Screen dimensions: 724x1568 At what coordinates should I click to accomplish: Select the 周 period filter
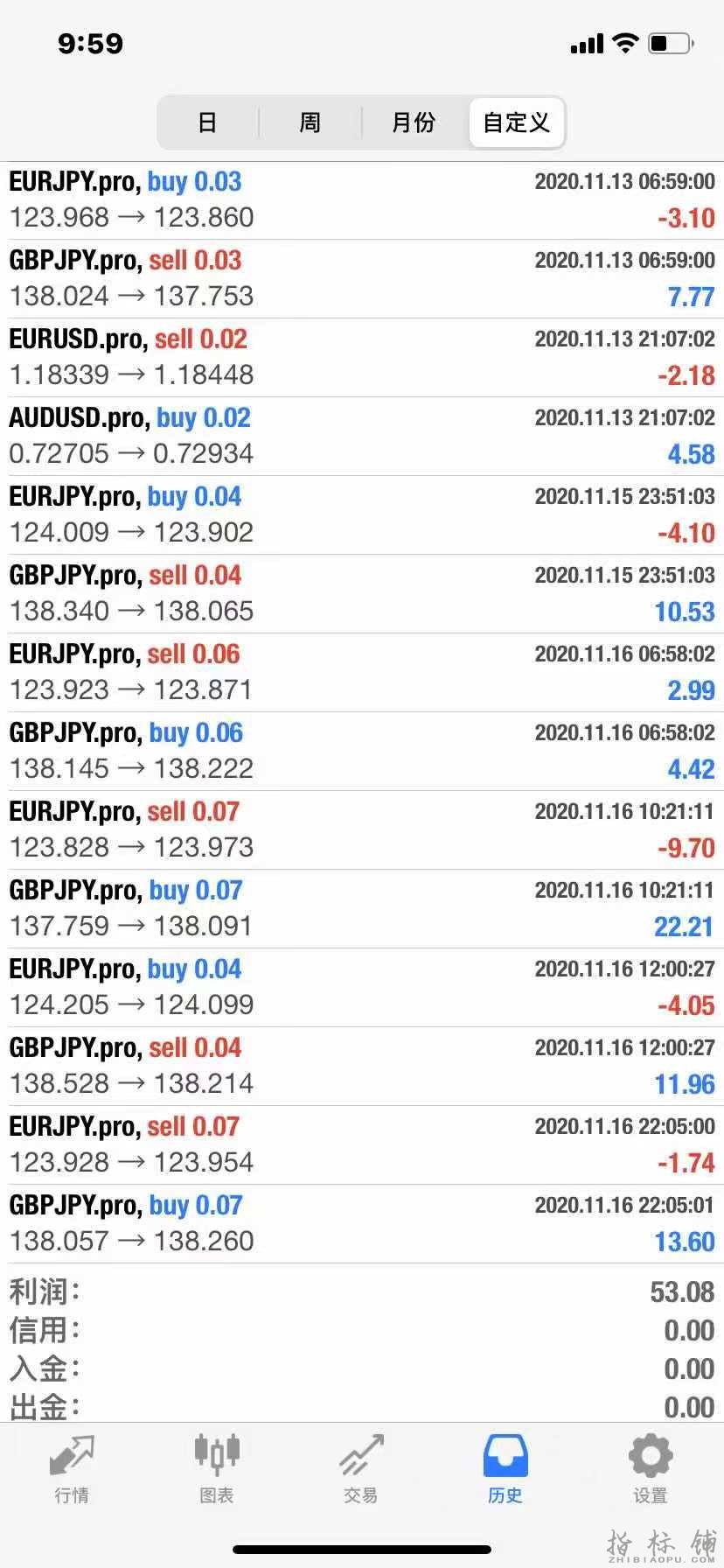pyautogui.click(x=310, y=122)
